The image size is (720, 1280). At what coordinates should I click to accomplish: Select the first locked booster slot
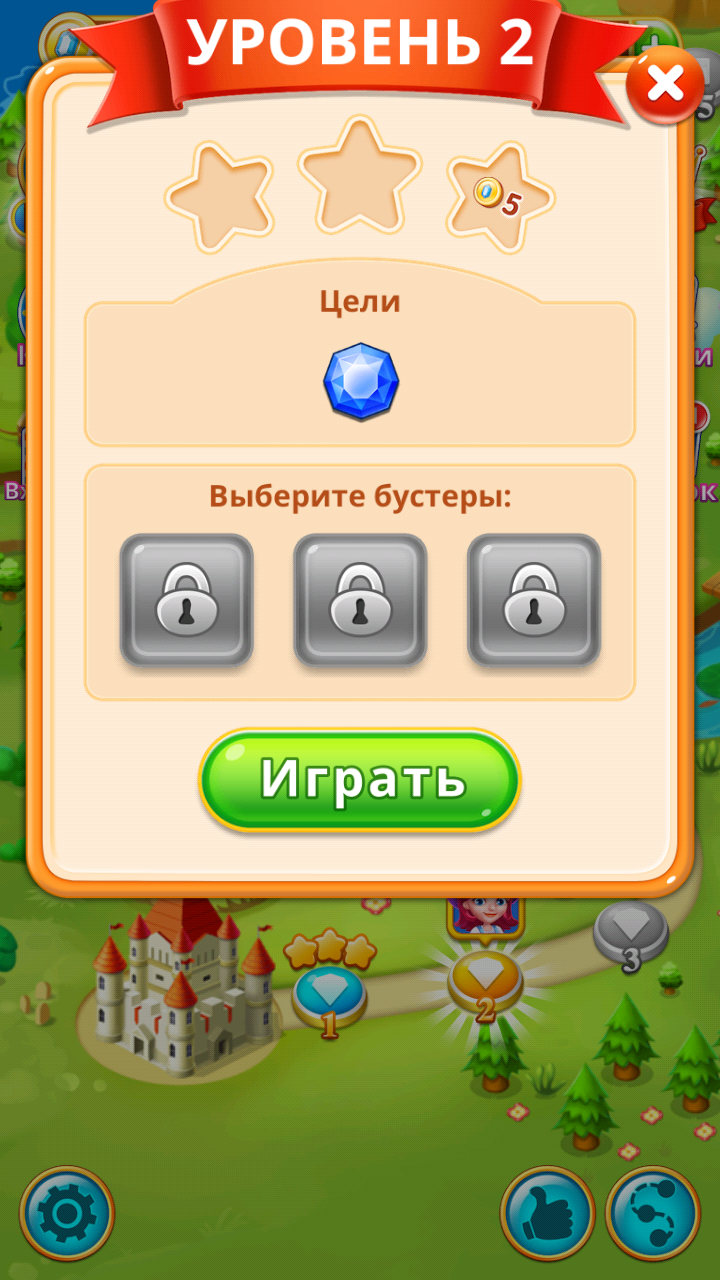click(186, 600)
